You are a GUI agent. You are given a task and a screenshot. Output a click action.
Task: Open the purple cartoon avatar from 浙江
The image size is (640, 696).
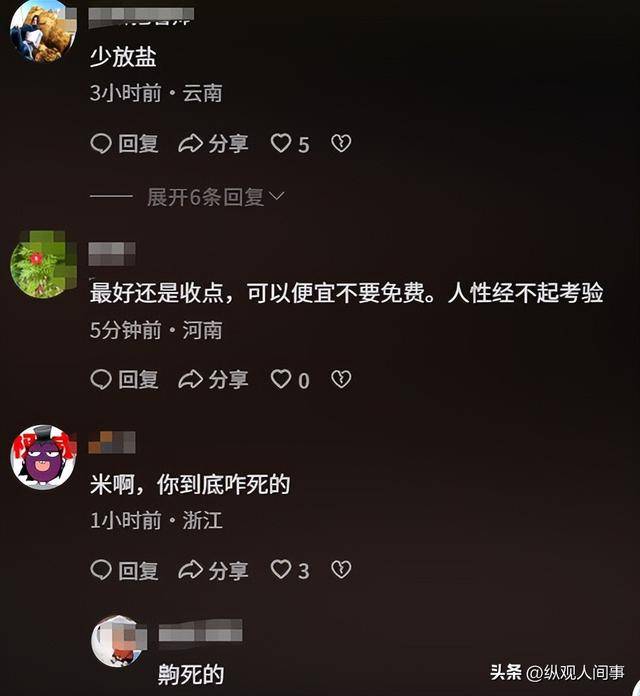(x=43, y=456)
